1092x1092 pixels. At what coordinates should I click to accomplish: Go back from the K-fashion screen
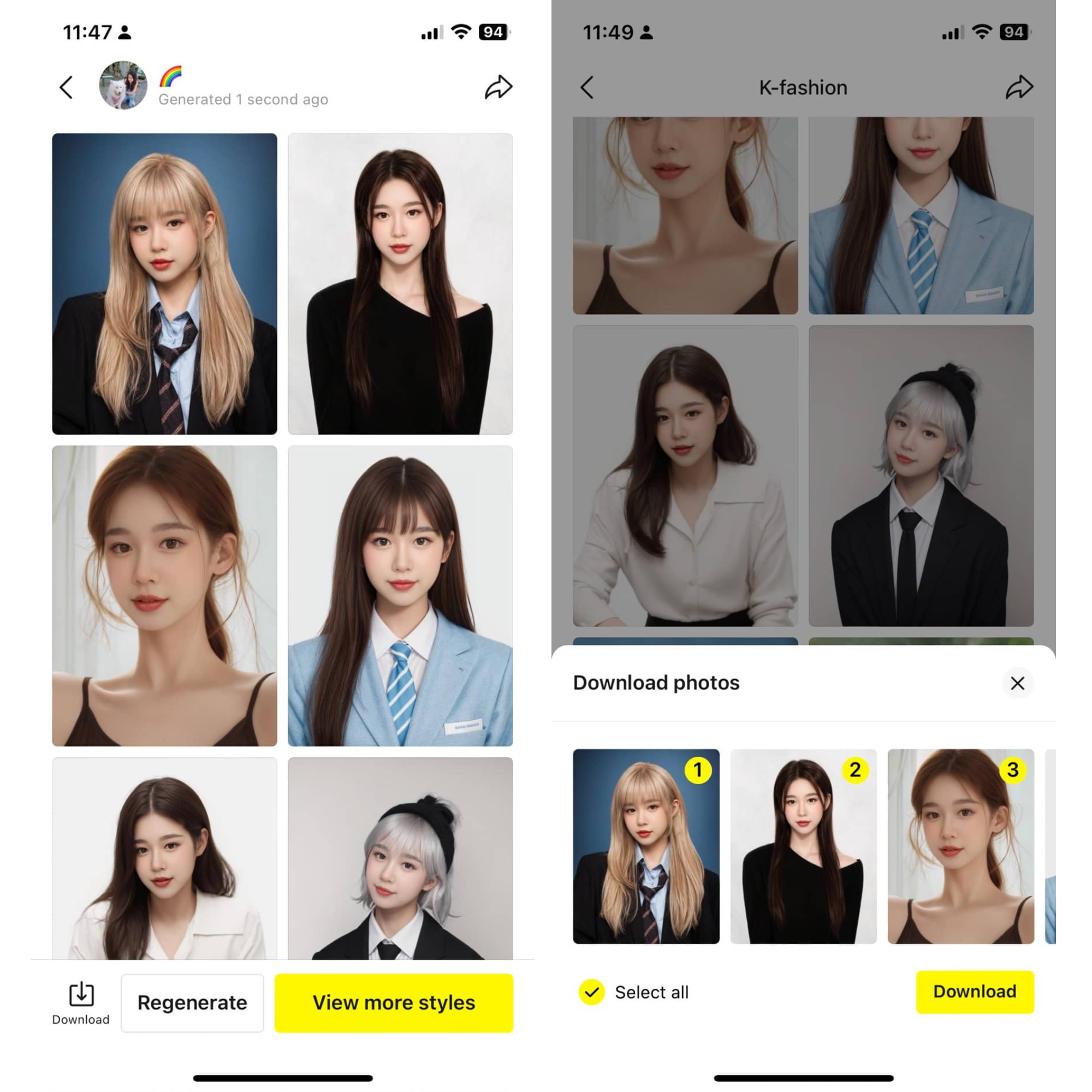pos(587,87)
